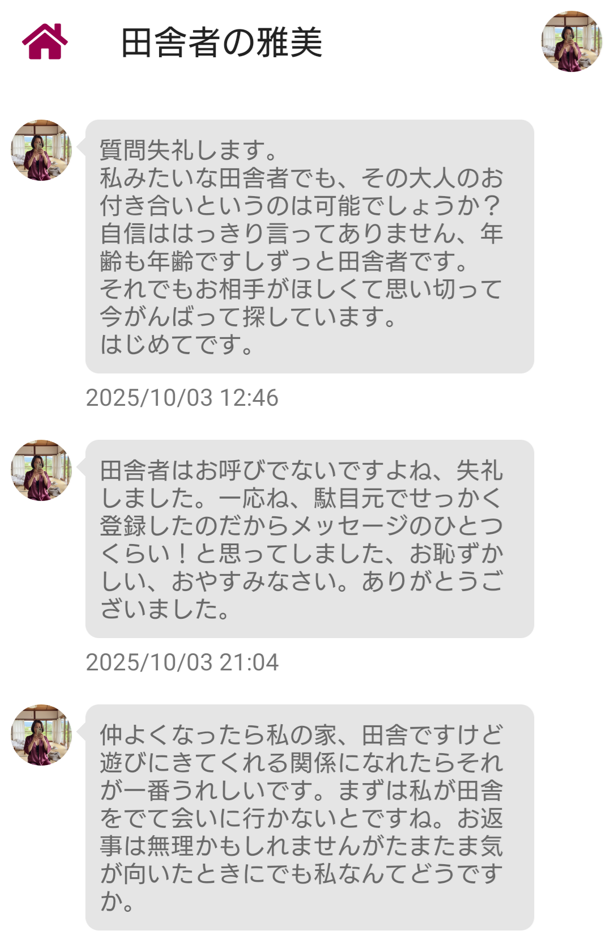Tap the sender avatar beside the 質問失礼します message
This screenshot has width=605, height=934.
point(41,151)
